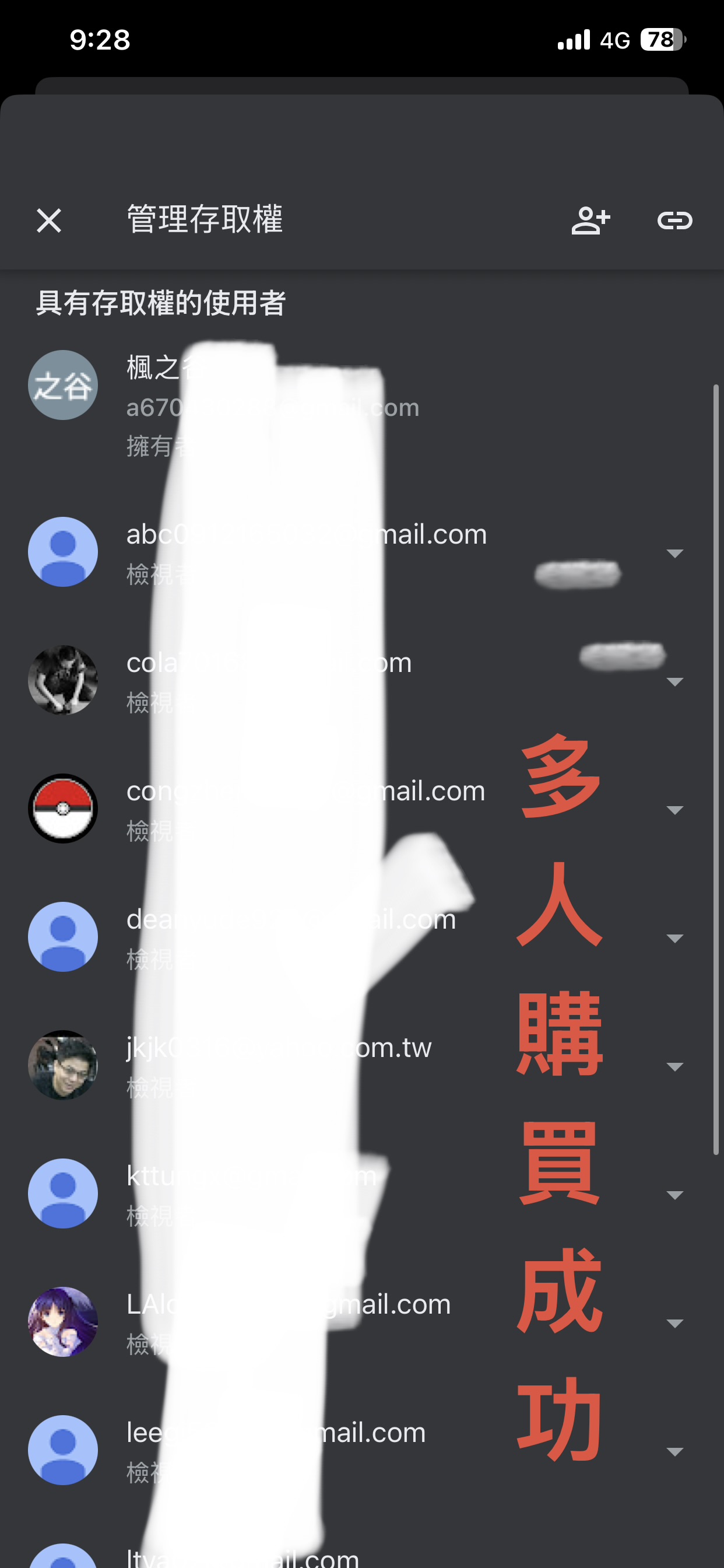This screenshot has height=1568, width=724.
Task: Expand permission dropdown for the dea user
Action: coord(674,939)
